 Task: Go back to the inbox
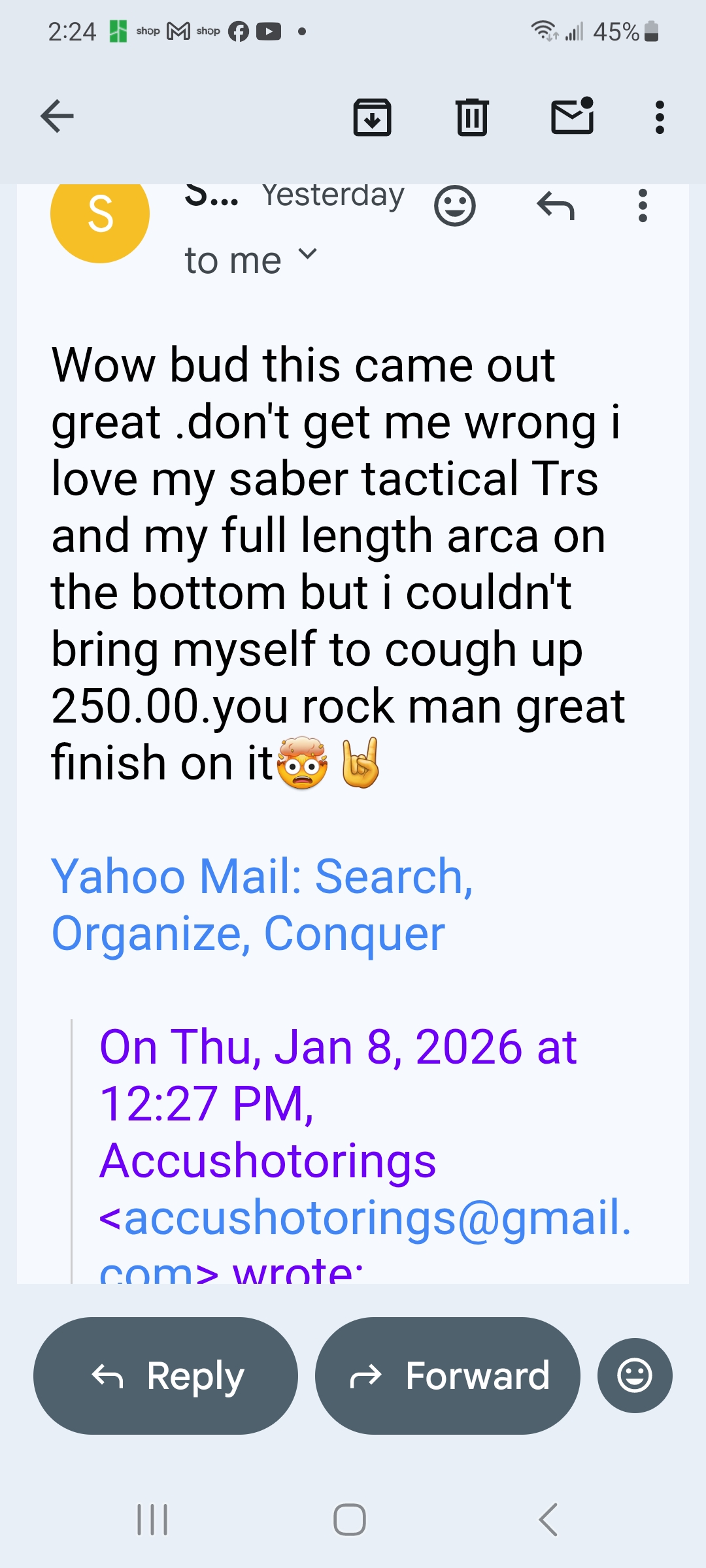click(58, 117)
